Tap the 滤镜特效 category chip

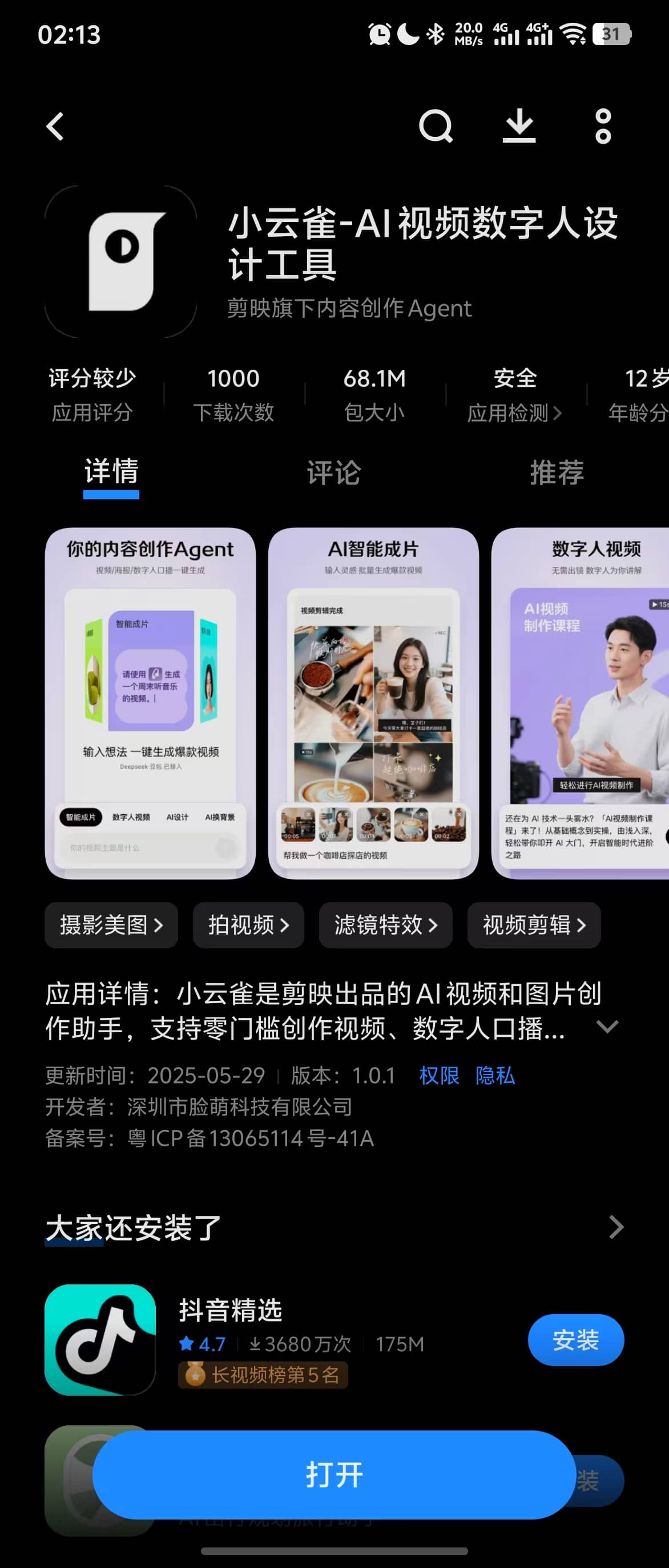pos(385,925)
